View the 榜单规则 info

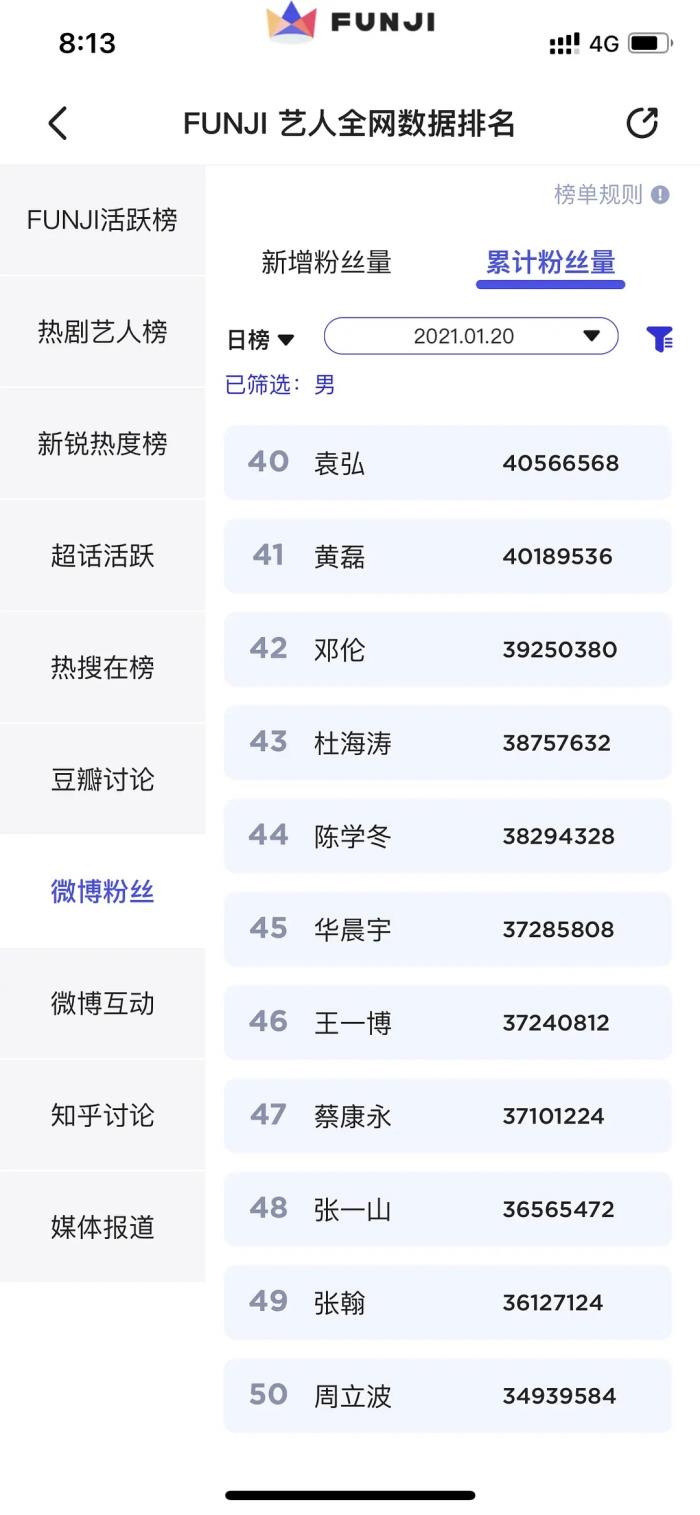tap(611, 195)
